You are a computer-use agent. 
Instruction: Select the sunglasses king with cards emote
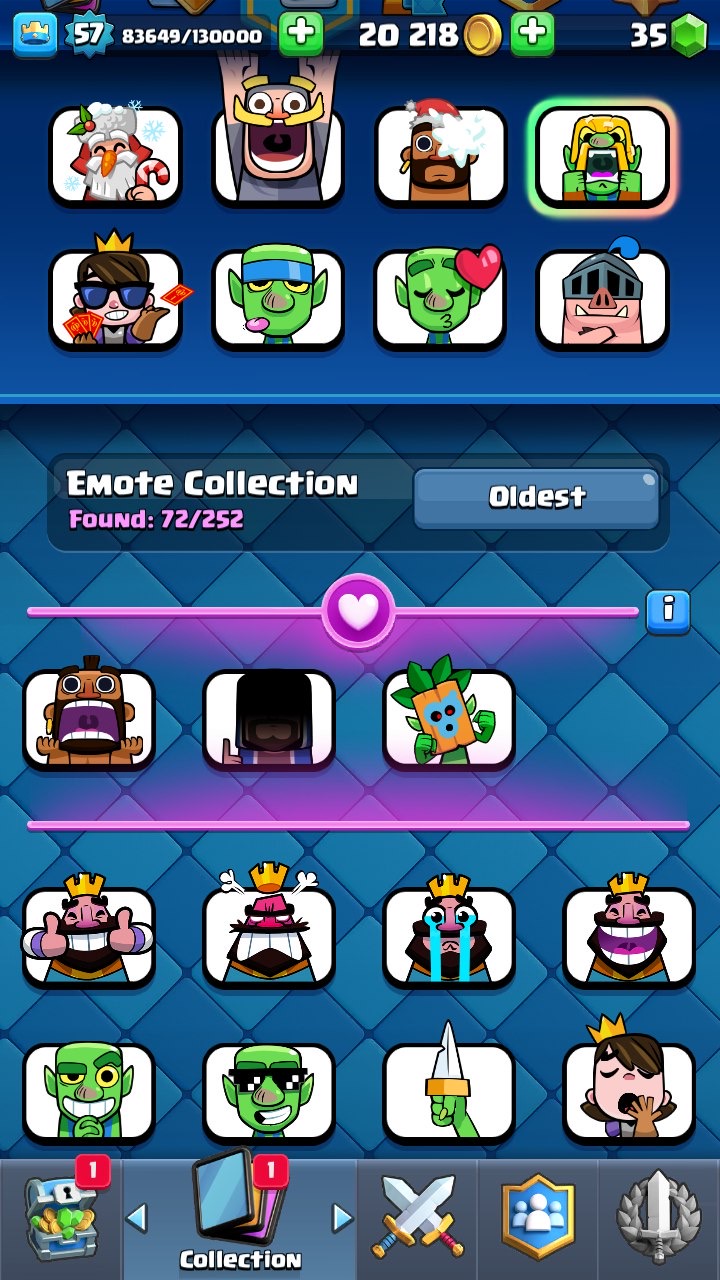116,298
